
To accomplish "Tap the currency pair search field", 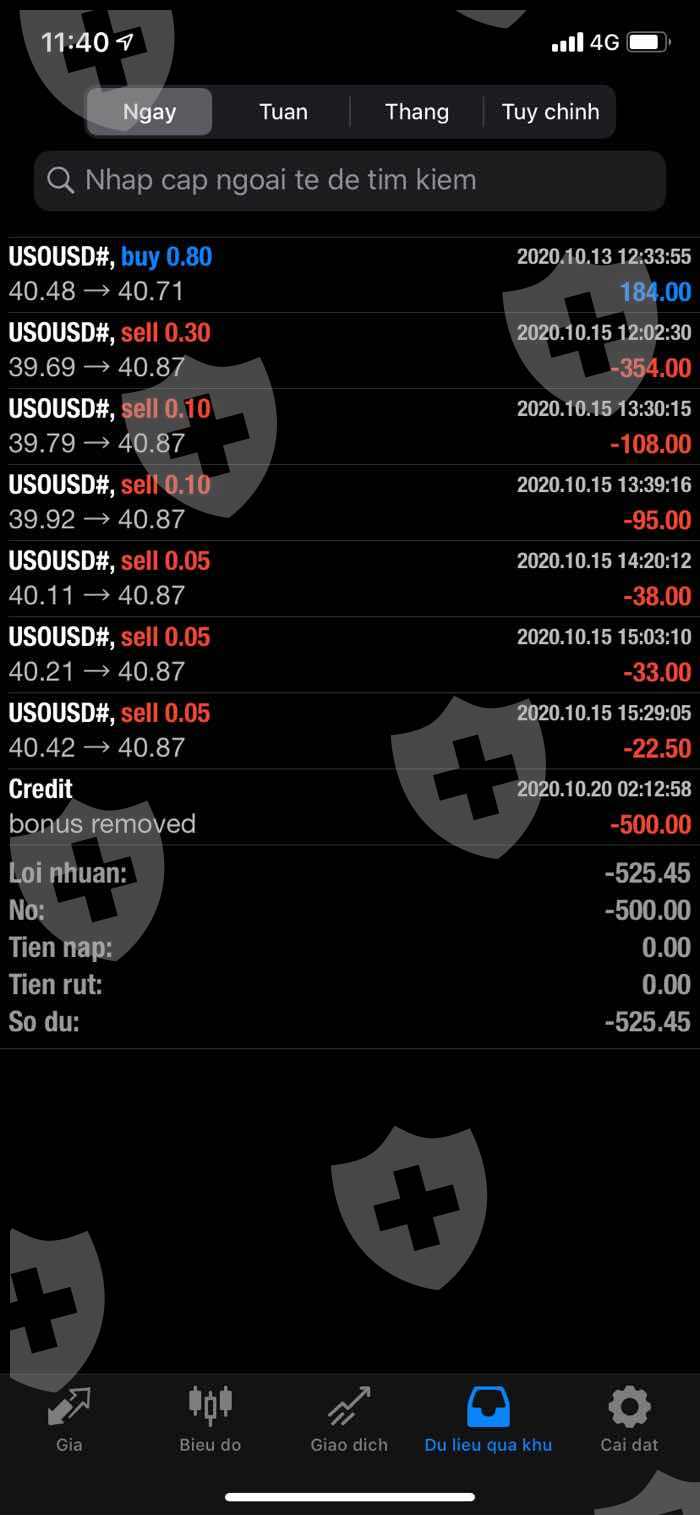I will (x=350, y=181).
